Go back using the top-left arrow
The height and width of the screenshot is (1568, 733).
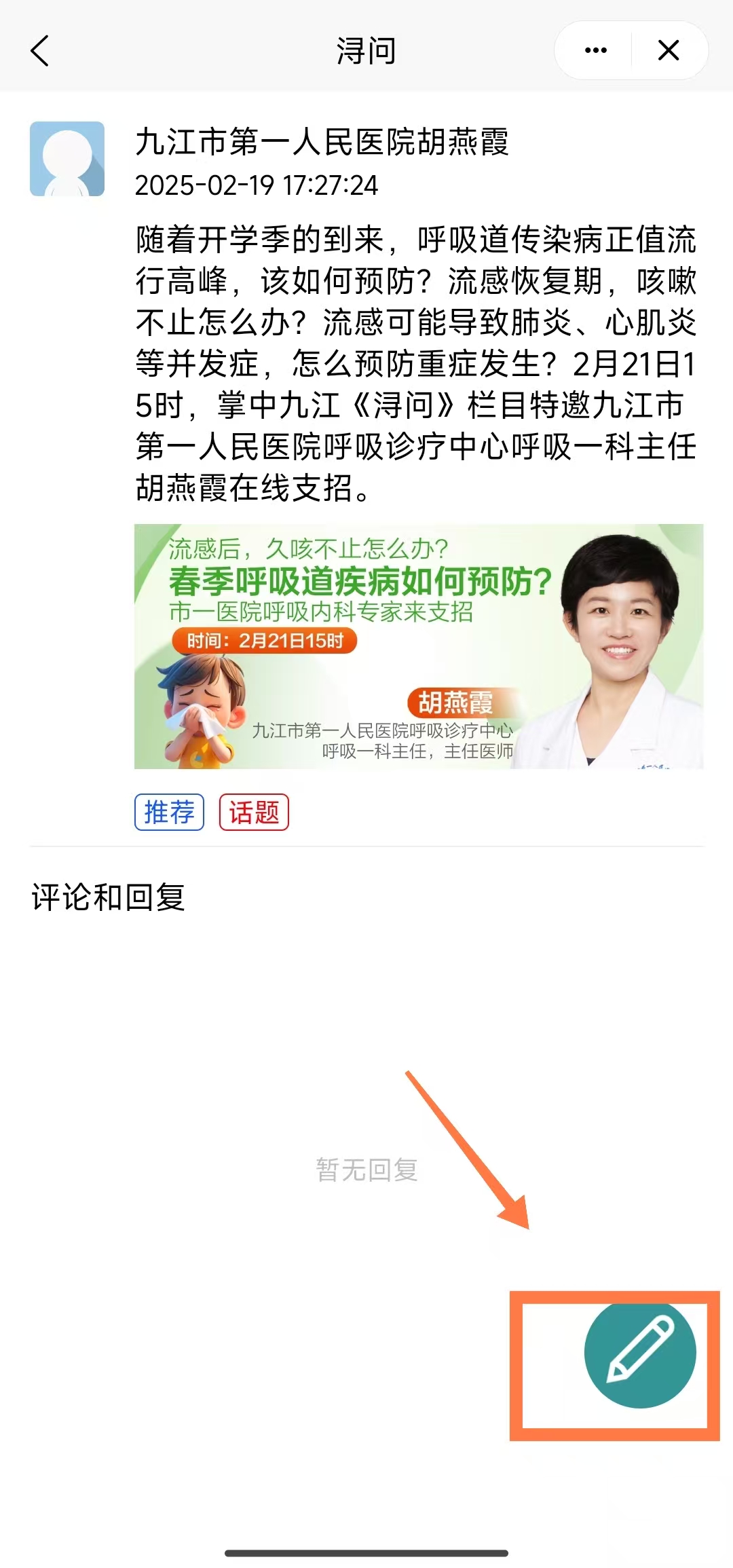tap(40, 51)
